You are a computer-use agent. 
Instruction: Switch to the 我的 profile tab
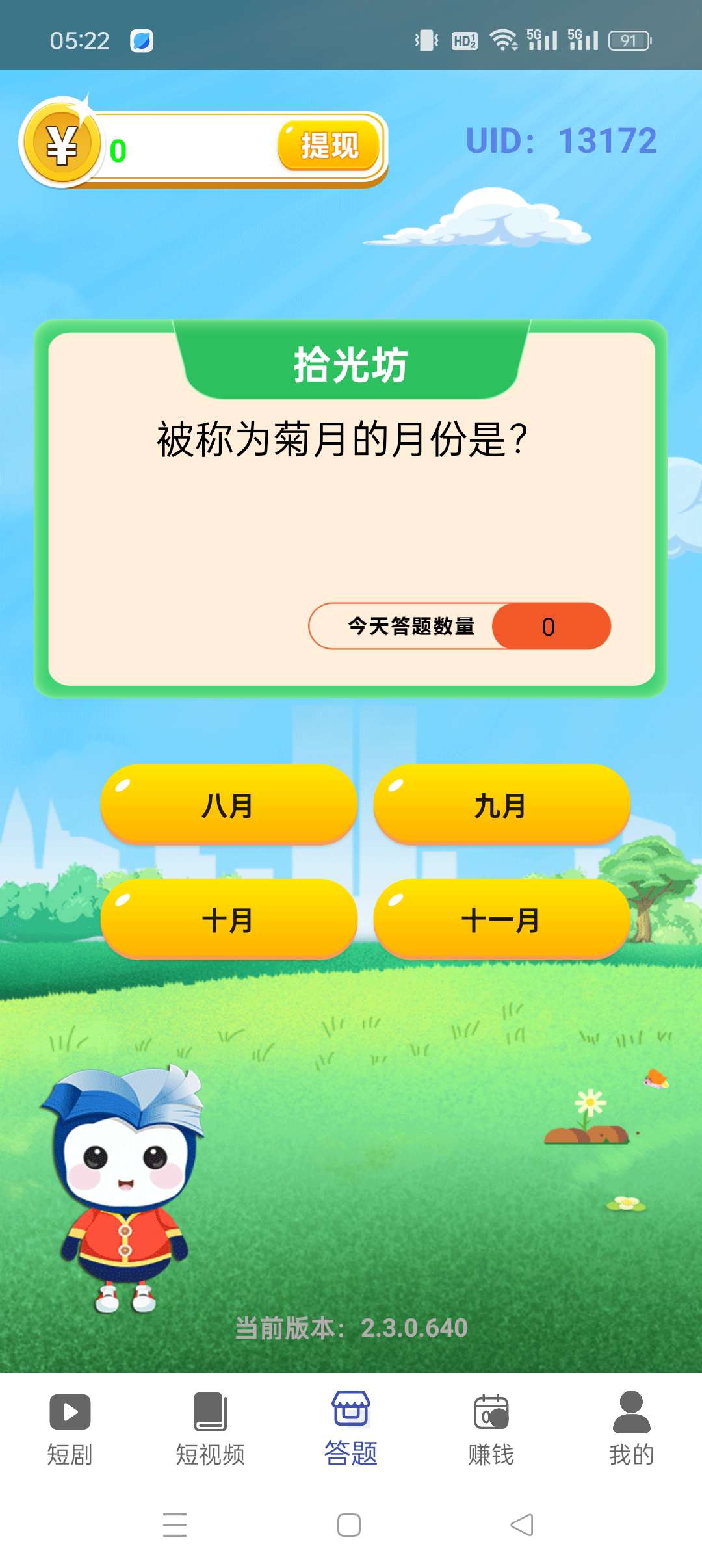click(x=632, y=1429)
